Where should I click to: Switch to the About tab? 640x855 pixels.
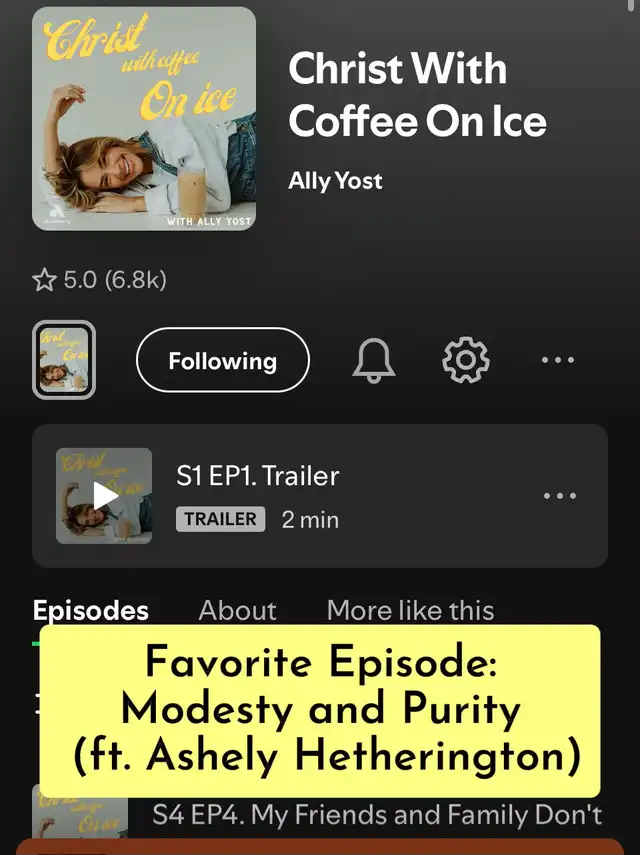click(x=237, y=610)
